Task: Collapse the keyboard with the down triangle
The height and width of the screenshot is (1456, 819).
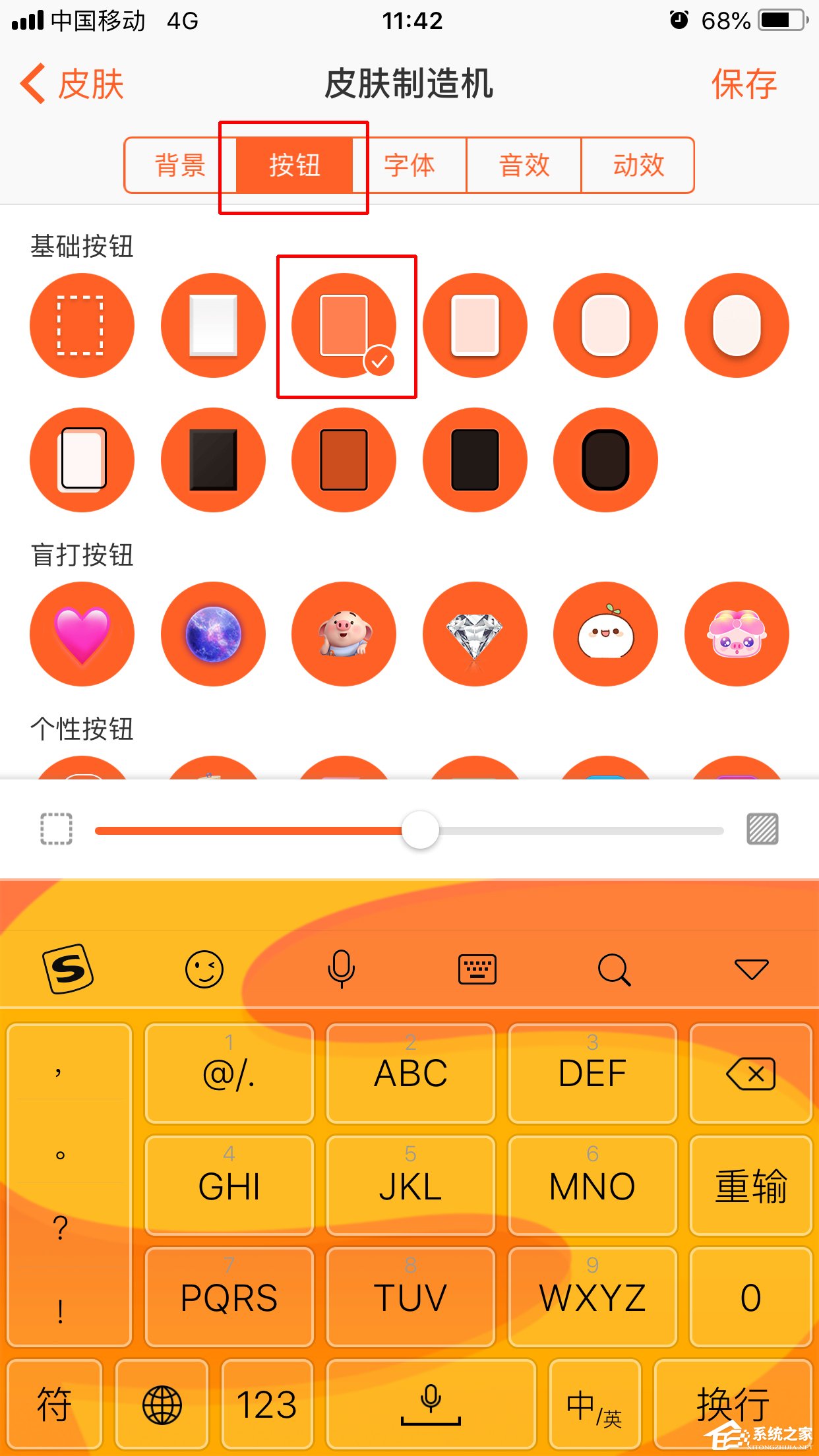Action: click(751, 969)
